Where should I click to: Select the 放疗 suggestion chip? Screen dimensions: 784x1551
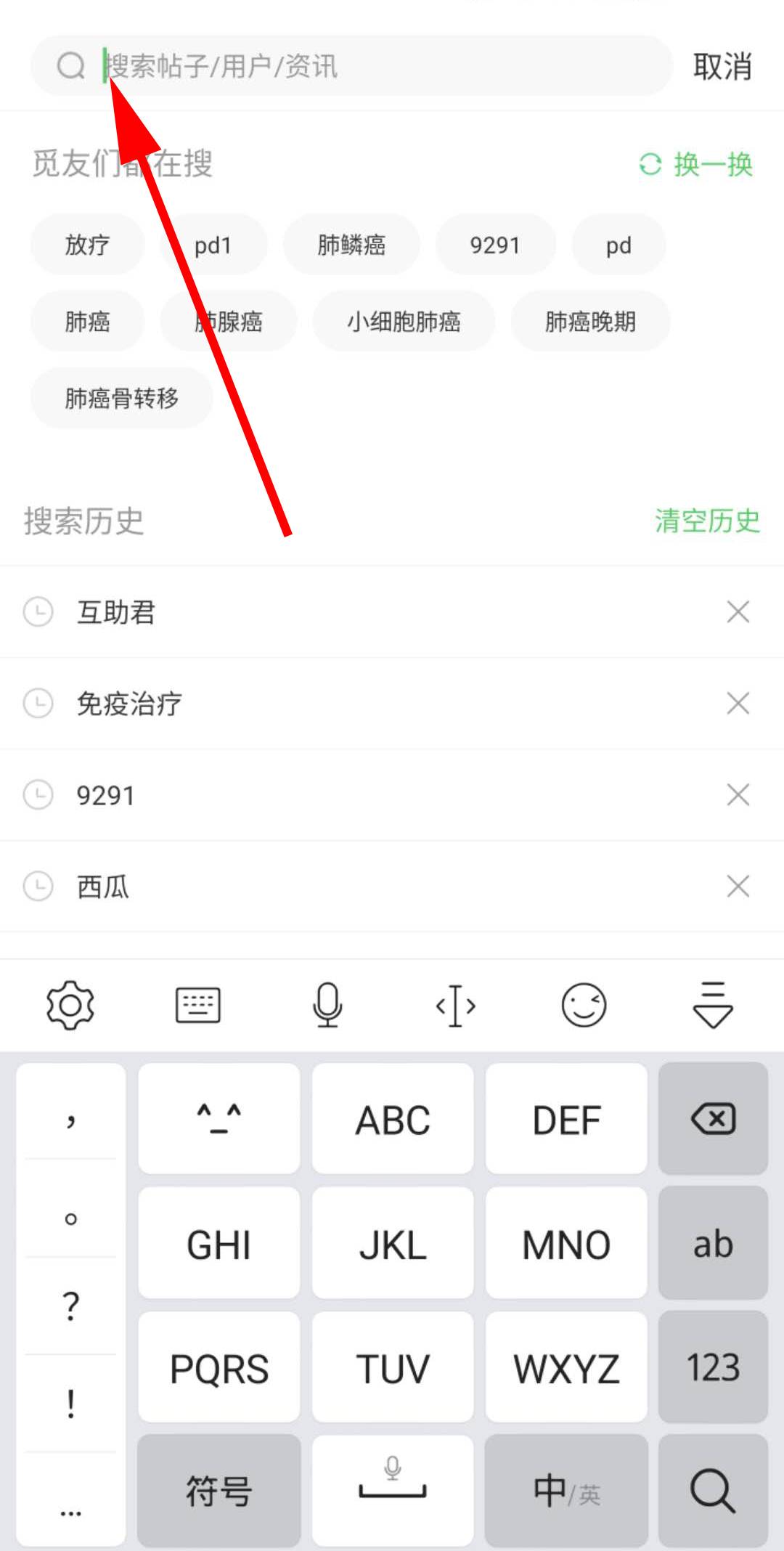[x=87, y=245]
